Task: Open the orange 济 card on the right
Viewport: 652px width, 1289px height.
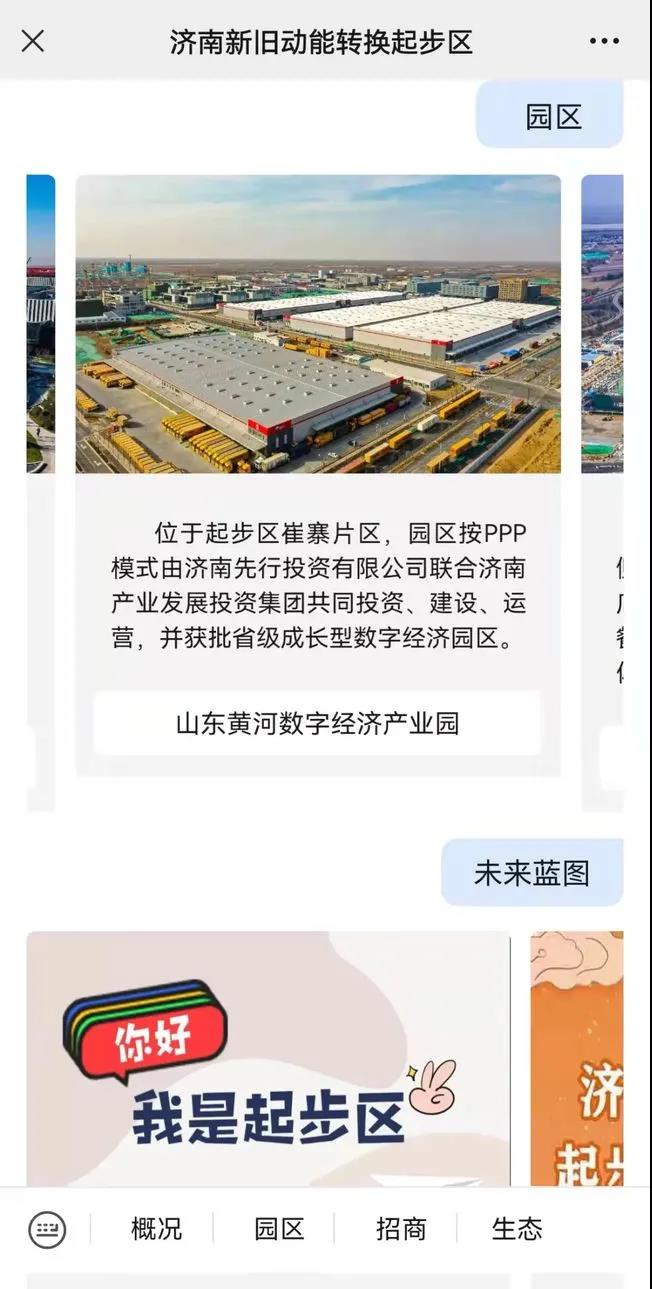Action: point(578,1060)
